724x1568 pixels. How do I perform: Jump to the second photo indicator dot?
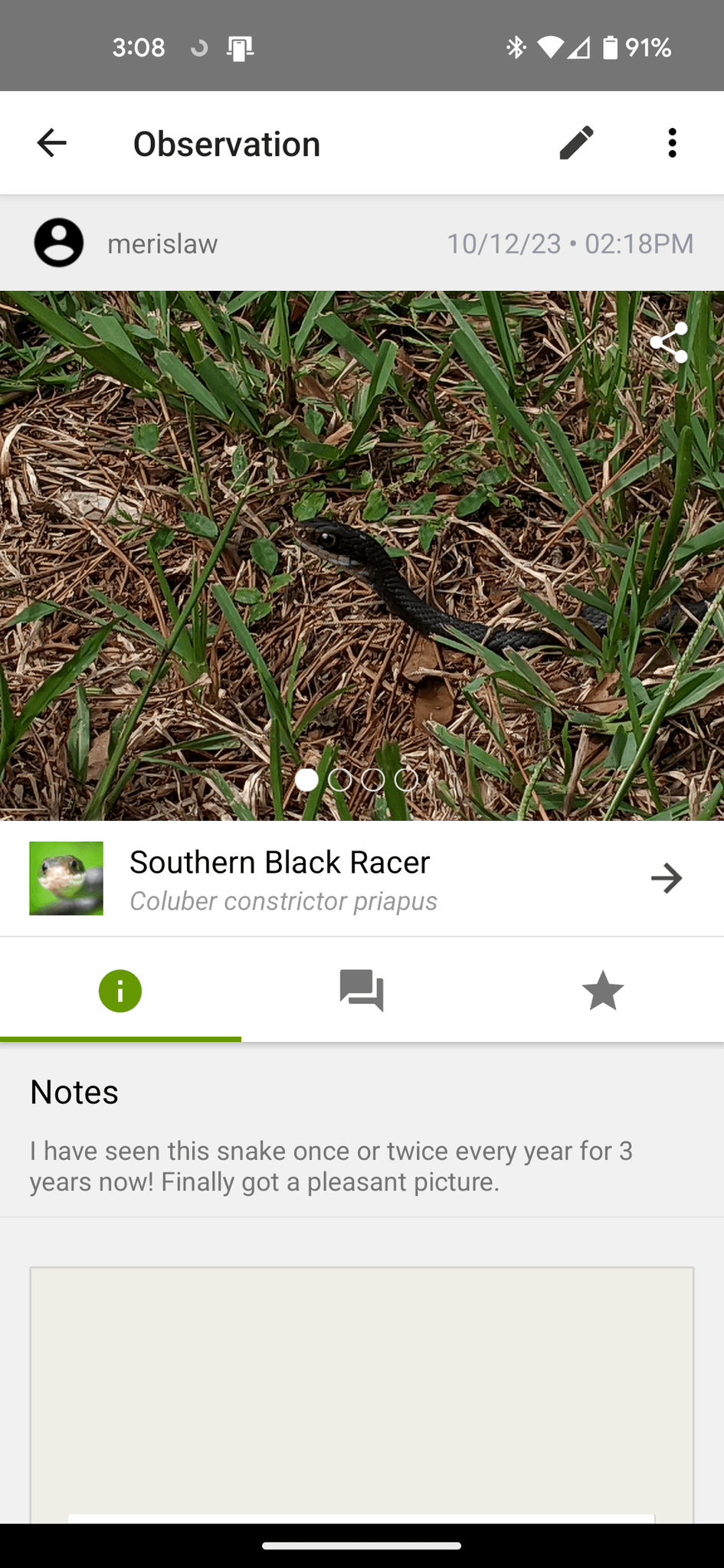pyautogui.click(x=339, y=779)
